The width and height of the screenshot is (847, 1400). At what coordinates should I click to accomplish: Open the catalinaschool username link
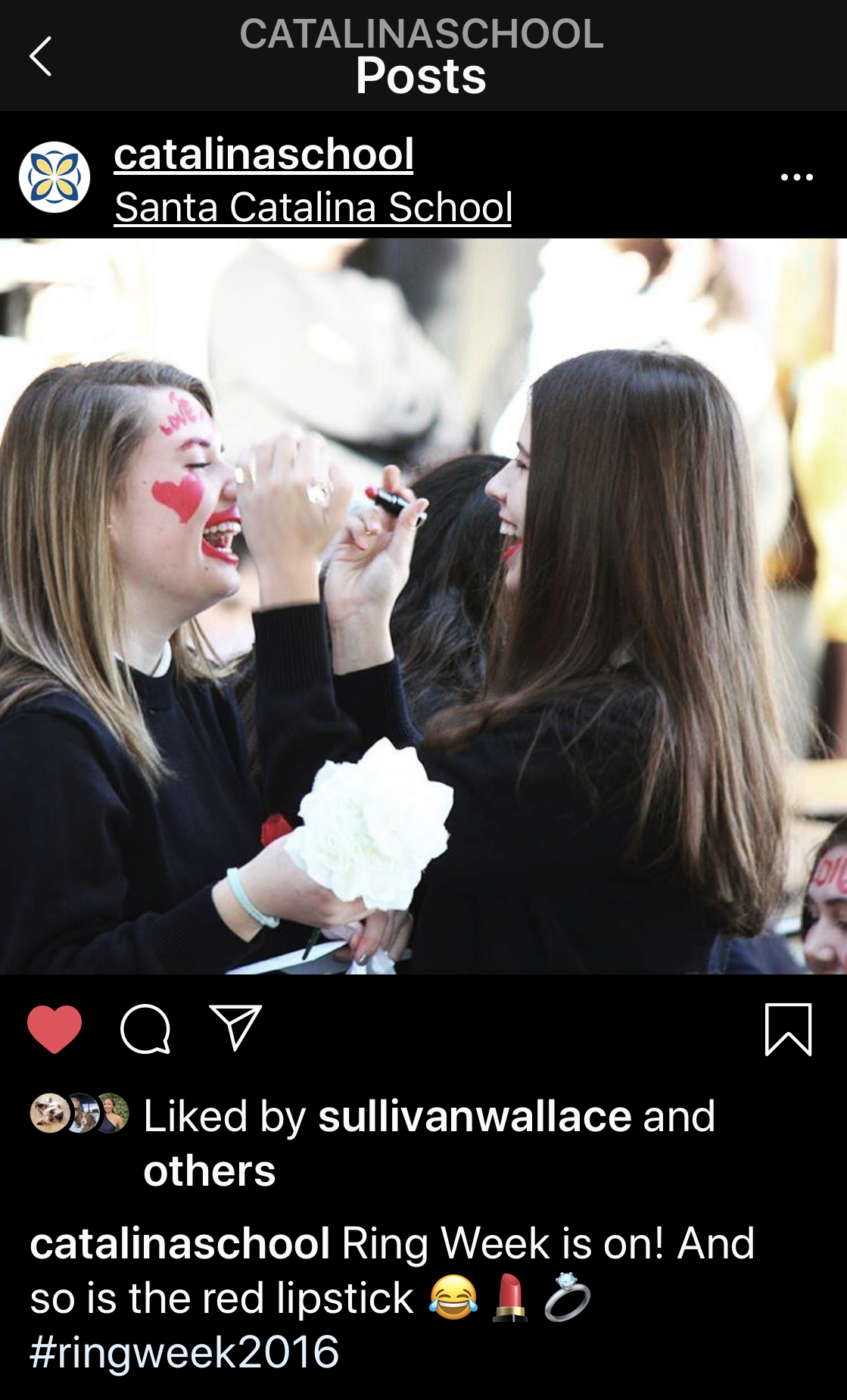coord(263,154)
